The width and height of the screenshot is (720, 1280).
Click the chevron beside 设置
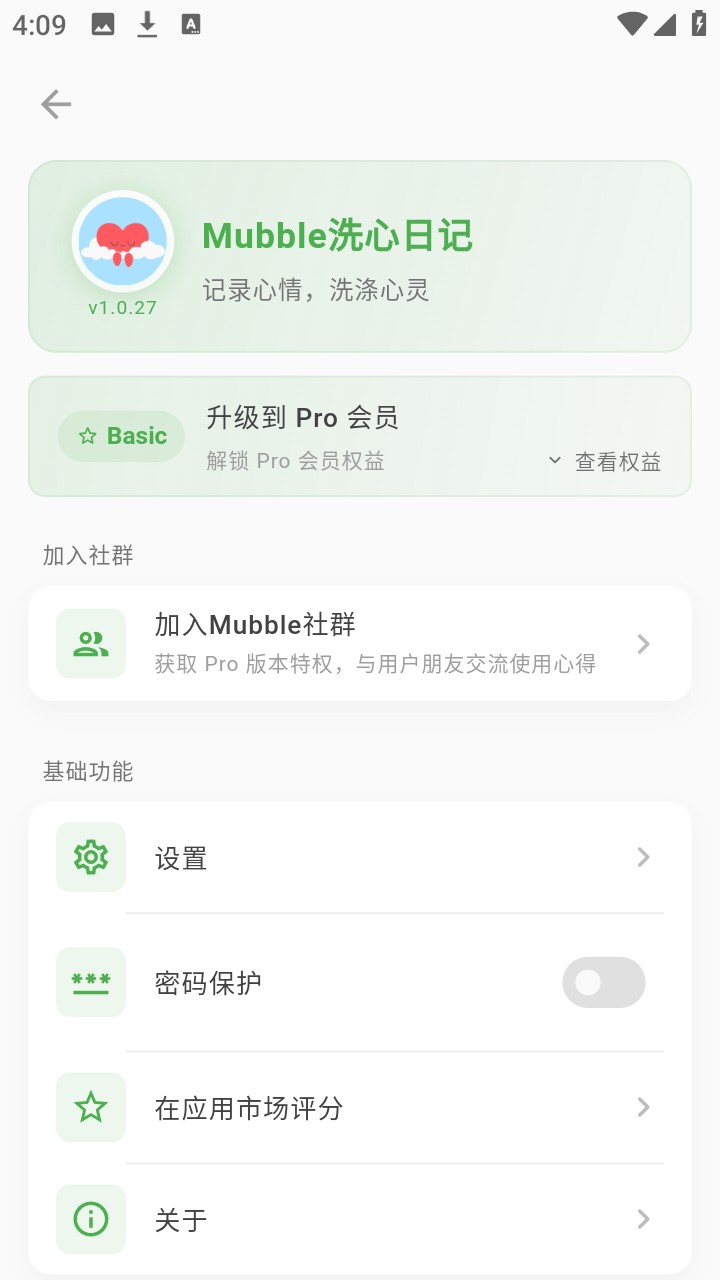click(x=643, y=857)
